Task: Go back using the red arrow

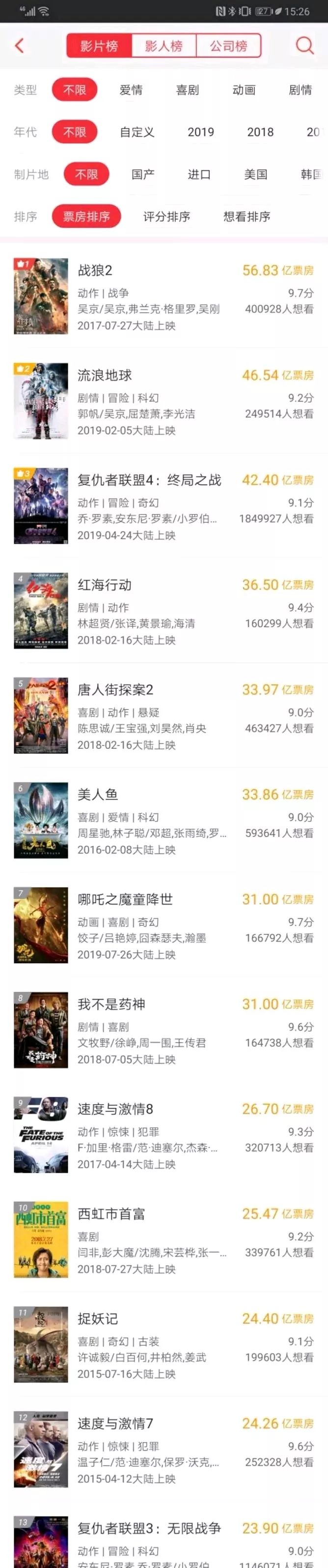Action: [x=20, y=46]
